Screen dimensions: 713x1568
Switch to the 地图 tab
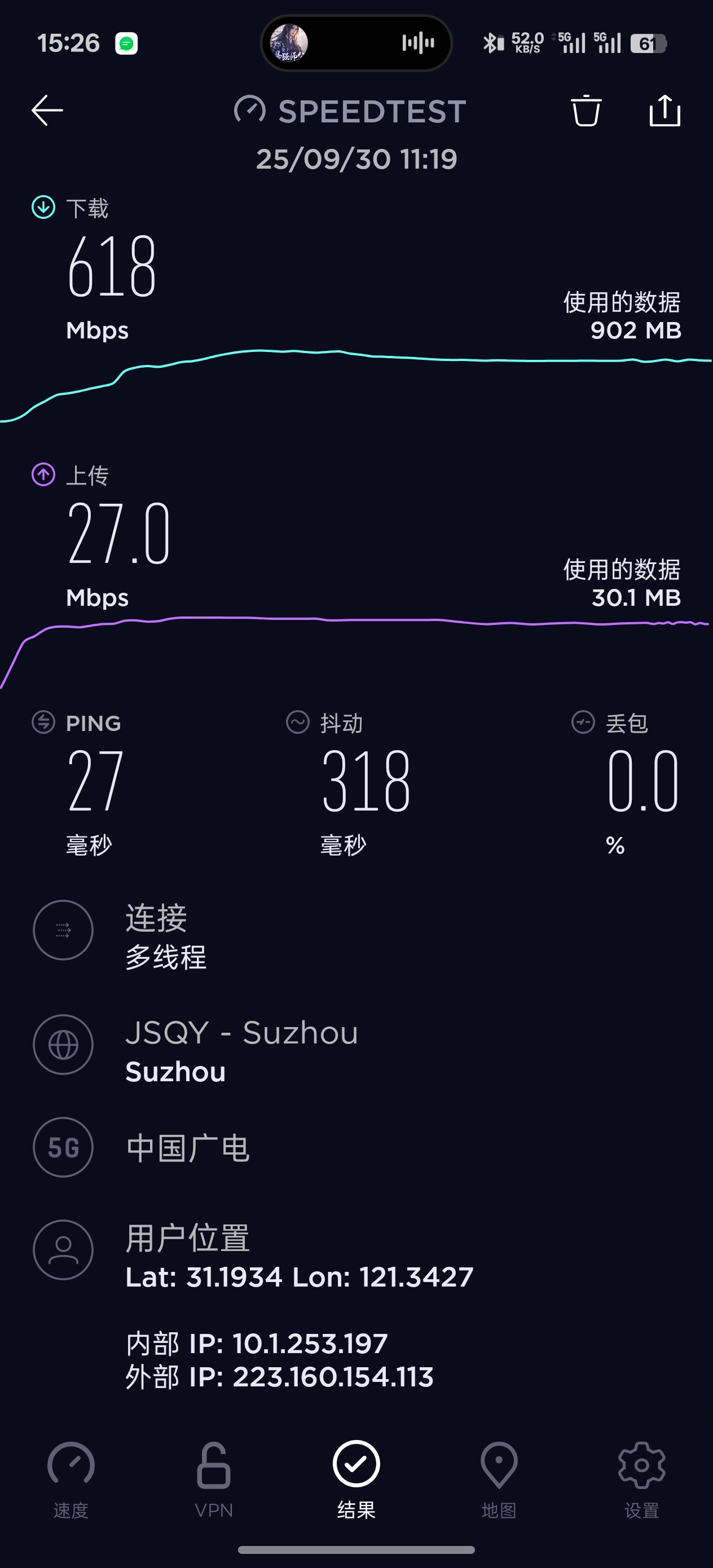coord(499,1479)
